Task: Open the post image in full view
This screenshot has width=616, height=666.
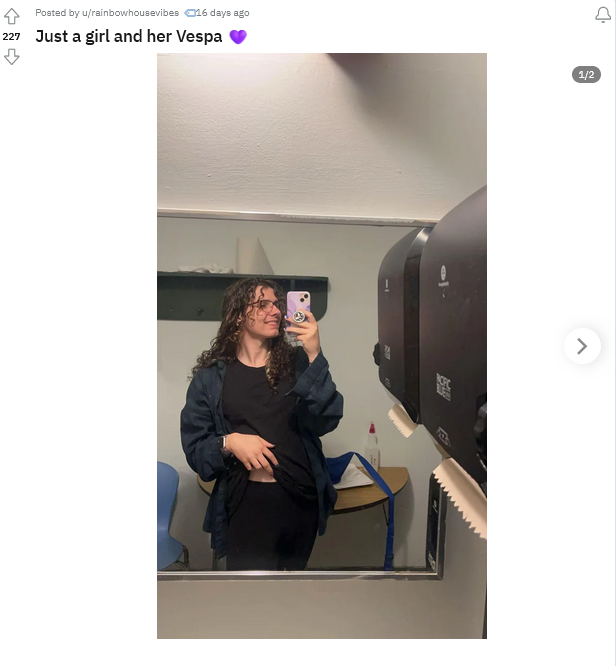Action: coord(321,345)
